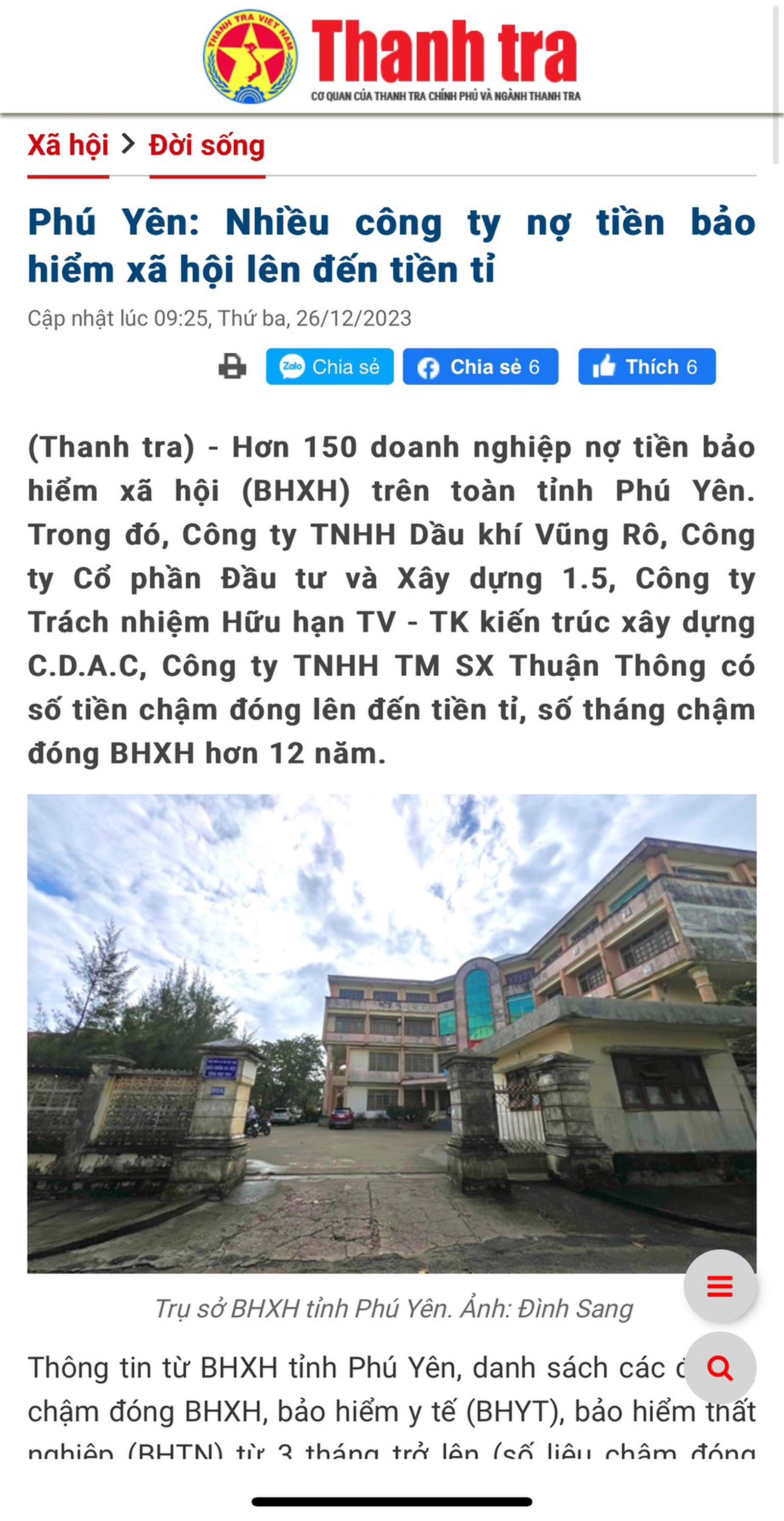784x1521 pixels.
Task: Share the article on Facebook
Action: [x=480, y=367]
